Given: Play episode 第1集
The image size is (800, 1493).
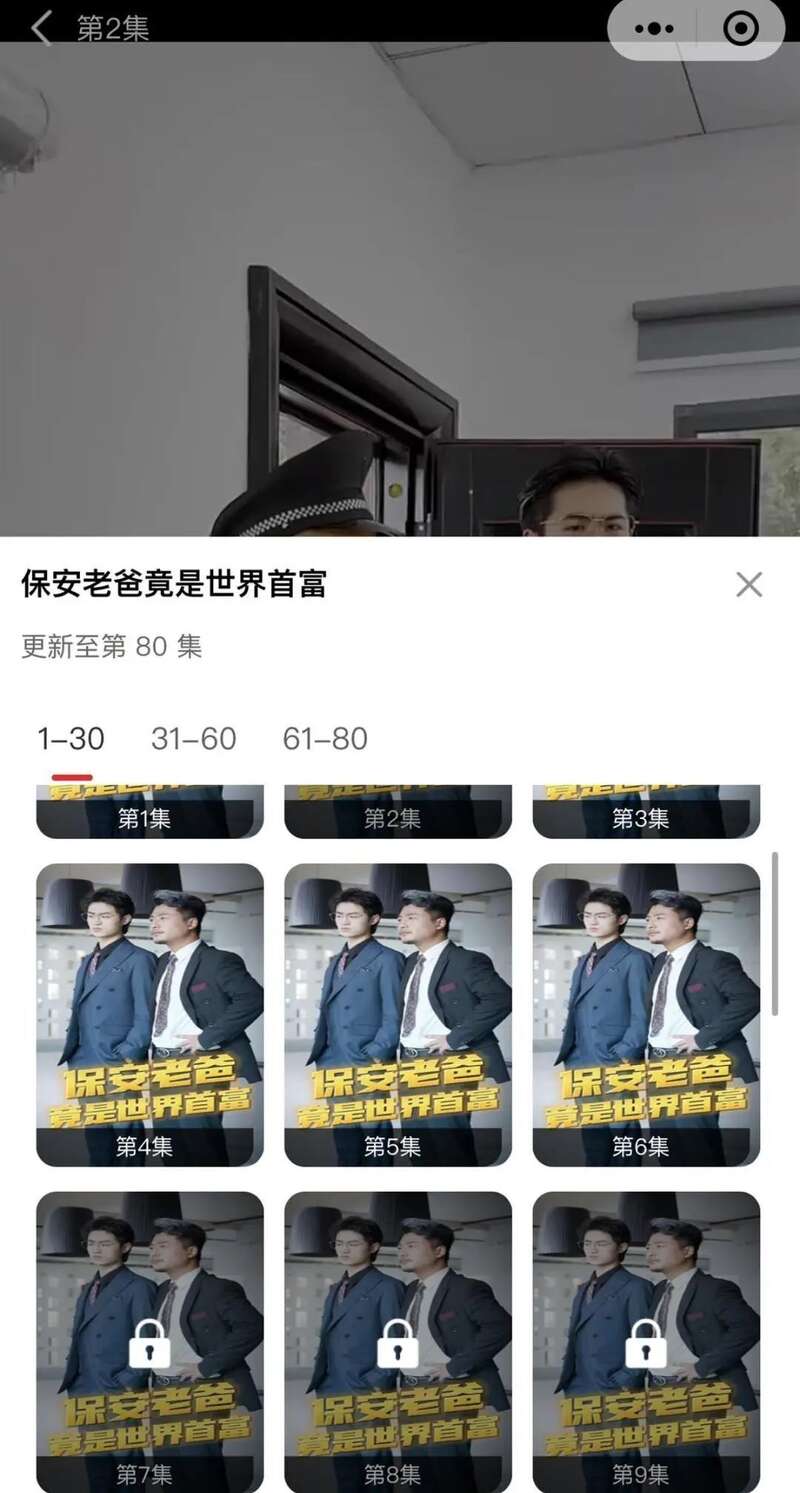Looking at the screenshot, I should coord(150,812).
